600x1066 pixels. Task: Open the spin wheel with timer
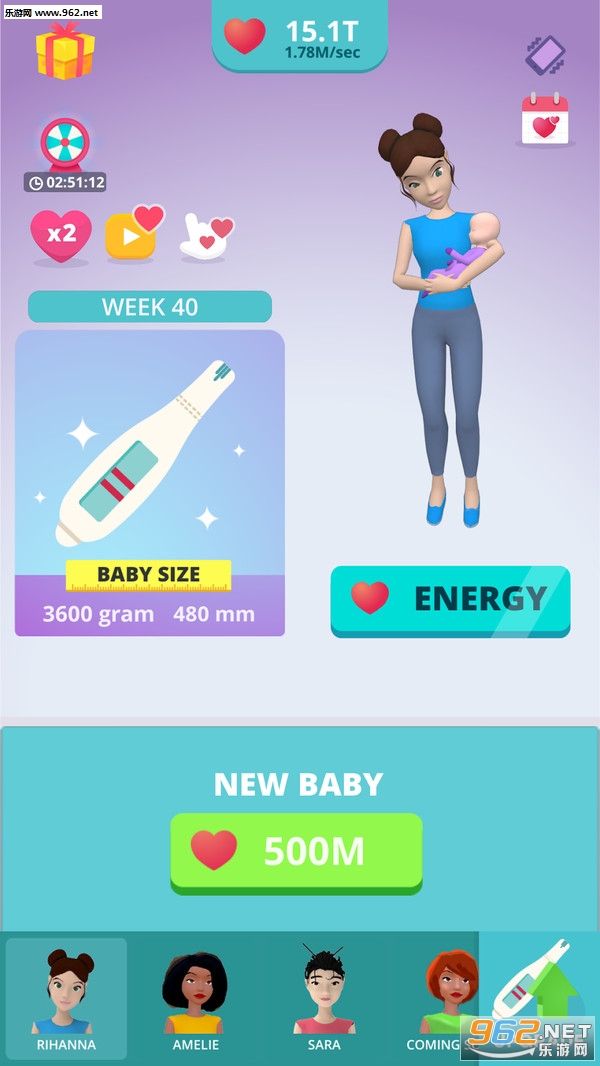[65, 145]
